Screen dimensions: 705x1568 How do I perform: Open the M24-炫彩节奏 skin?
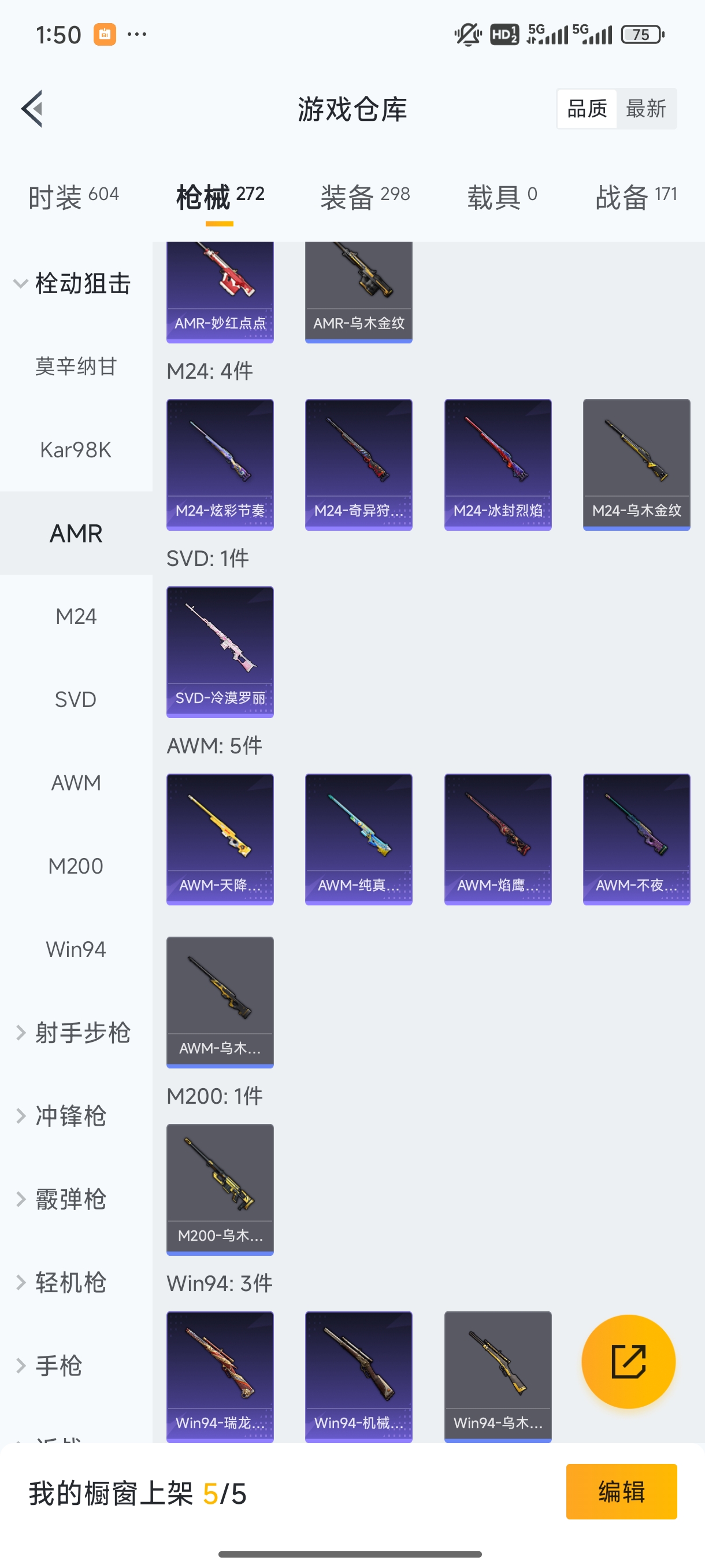coord(220,464)
